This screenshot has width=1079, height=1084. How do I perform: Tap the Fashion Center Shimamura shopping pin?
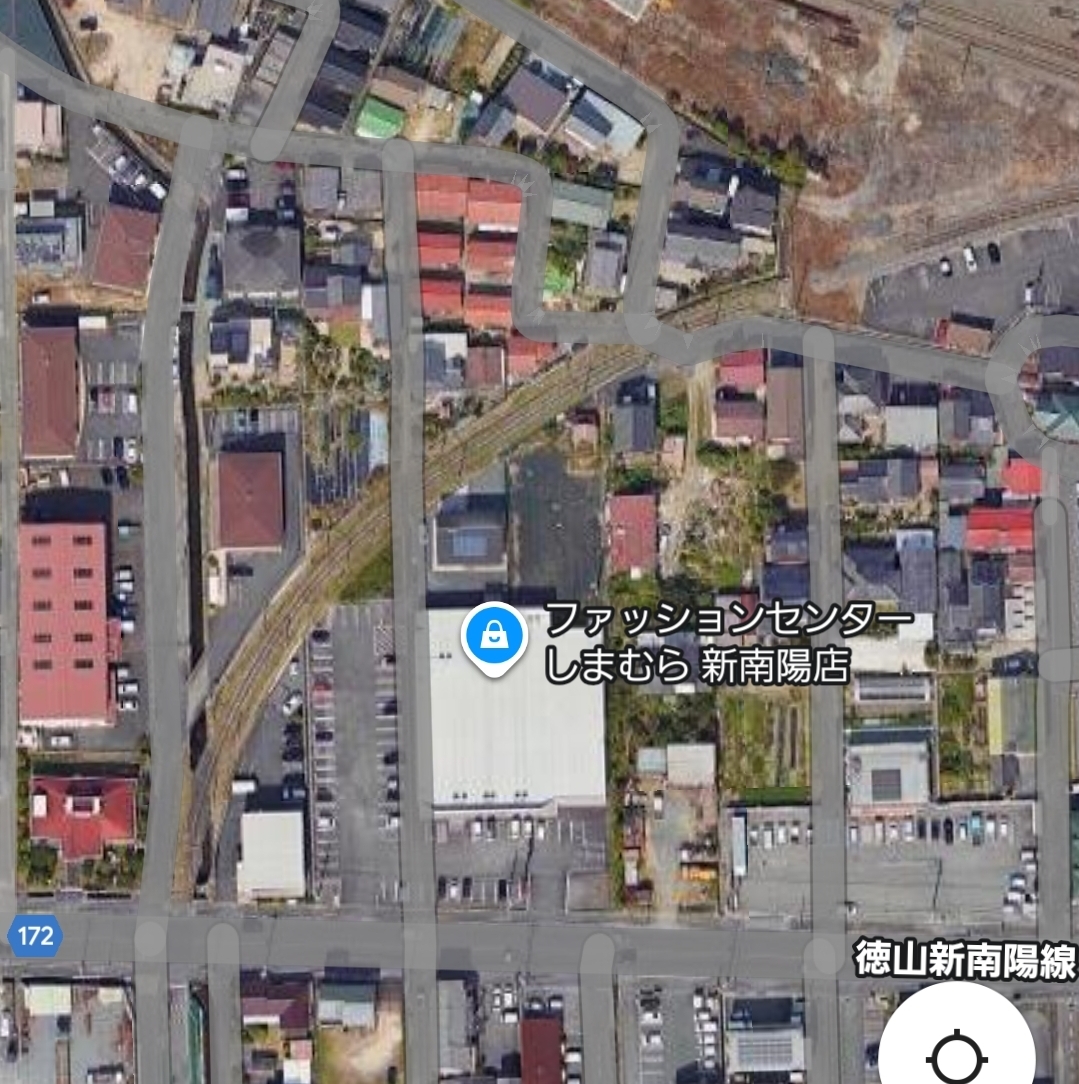click(x=493, y=636)
